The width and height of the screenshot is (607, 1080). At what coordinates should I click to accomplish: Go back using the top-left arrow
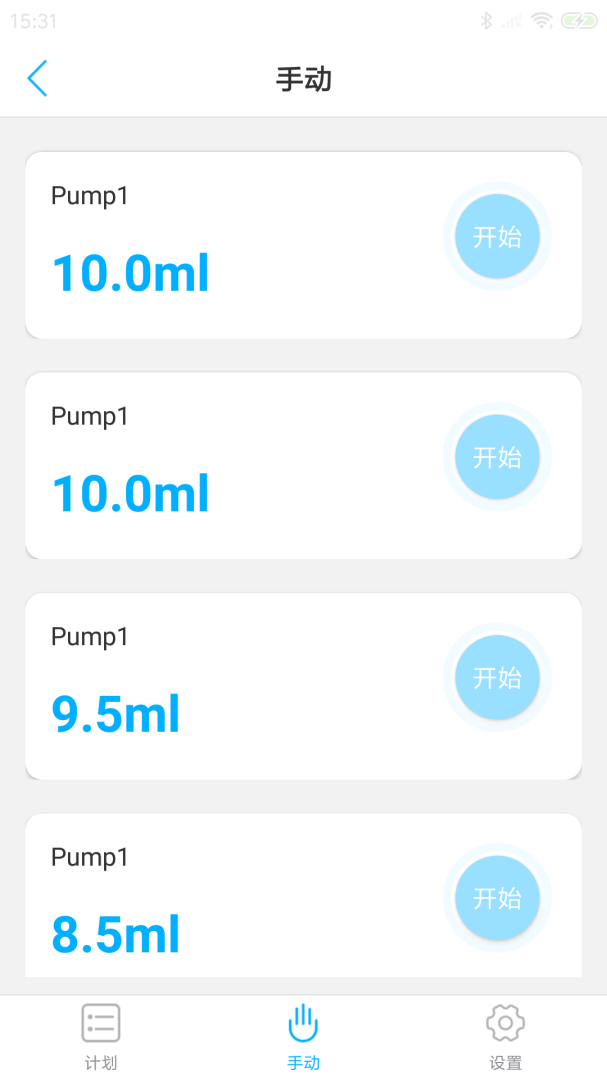(37, 78)
